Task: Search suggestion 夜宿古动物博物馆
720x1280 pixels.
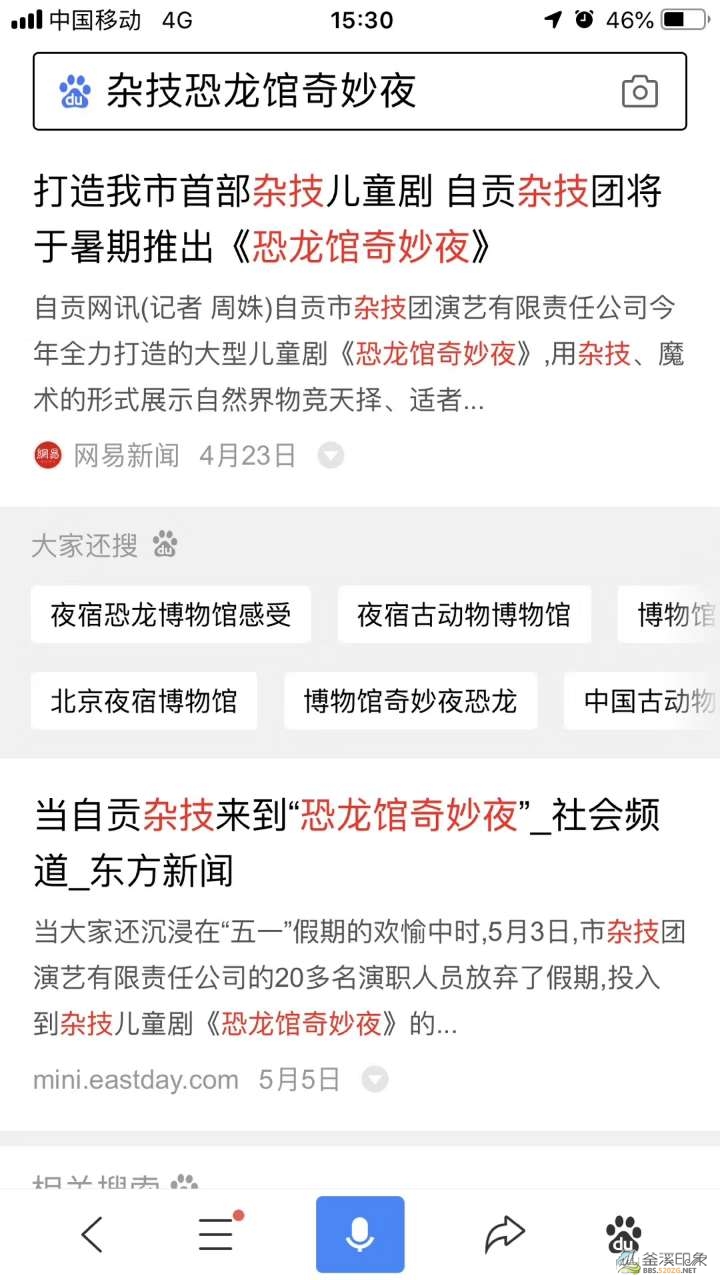Action: pos(464,614)
